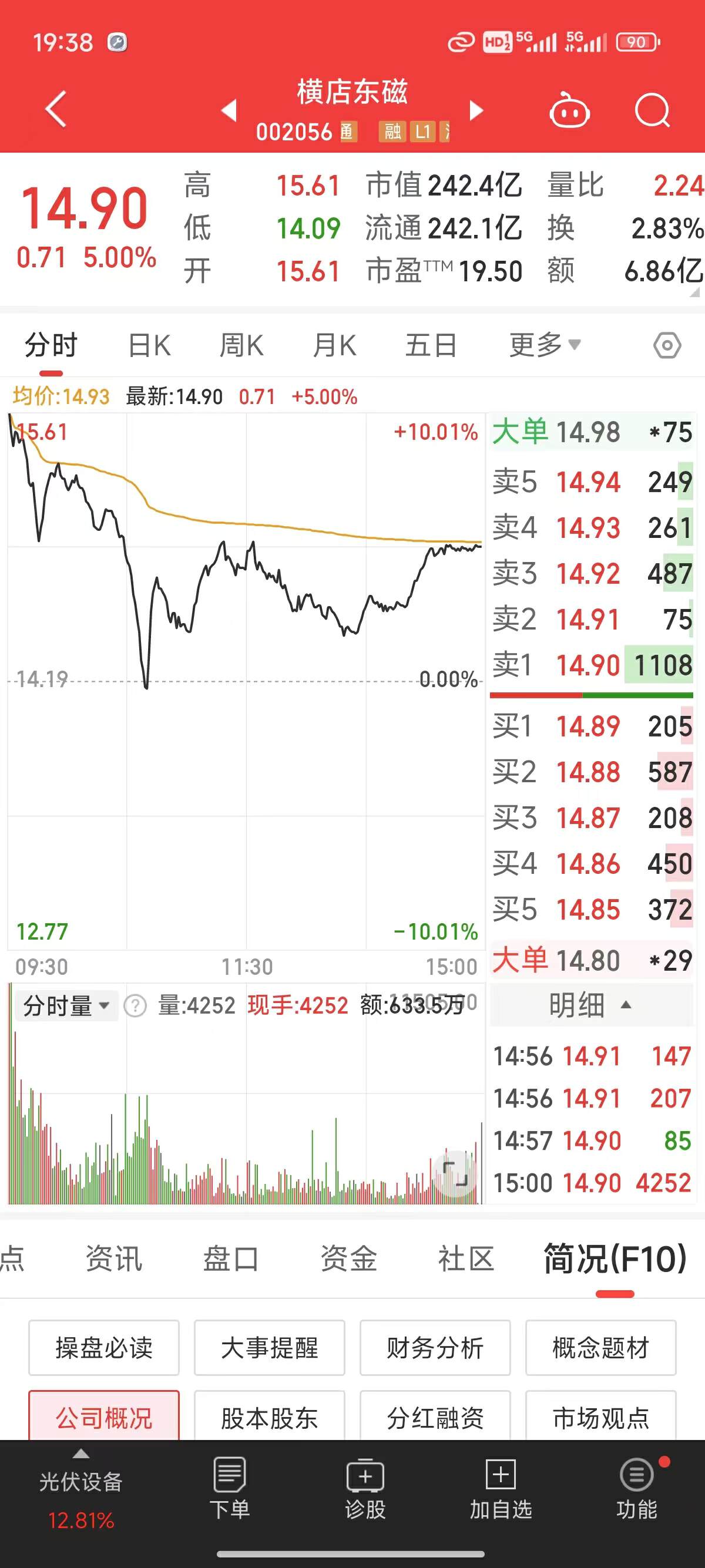
Task: Open the search magnifier icon
Action: pyautogui.click(x=652, y=111)
